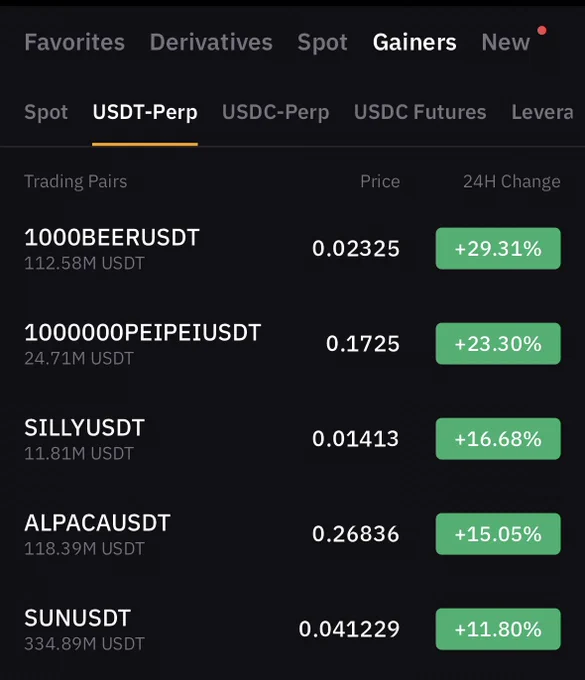Switch to the Favorites tab

[x=75, y=42]
